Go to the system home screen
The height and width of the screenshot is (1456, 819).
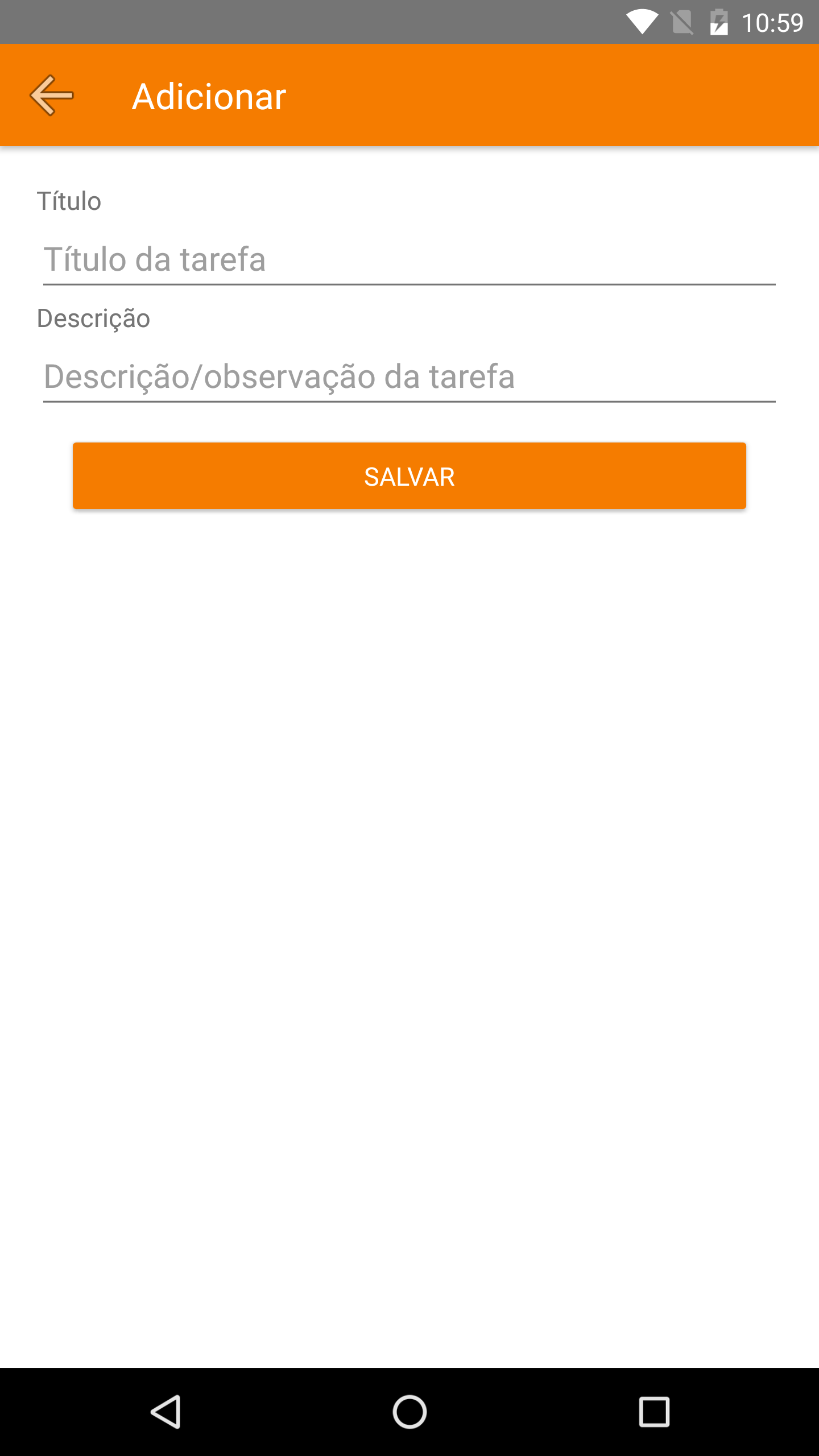[x=409, y=1412]
